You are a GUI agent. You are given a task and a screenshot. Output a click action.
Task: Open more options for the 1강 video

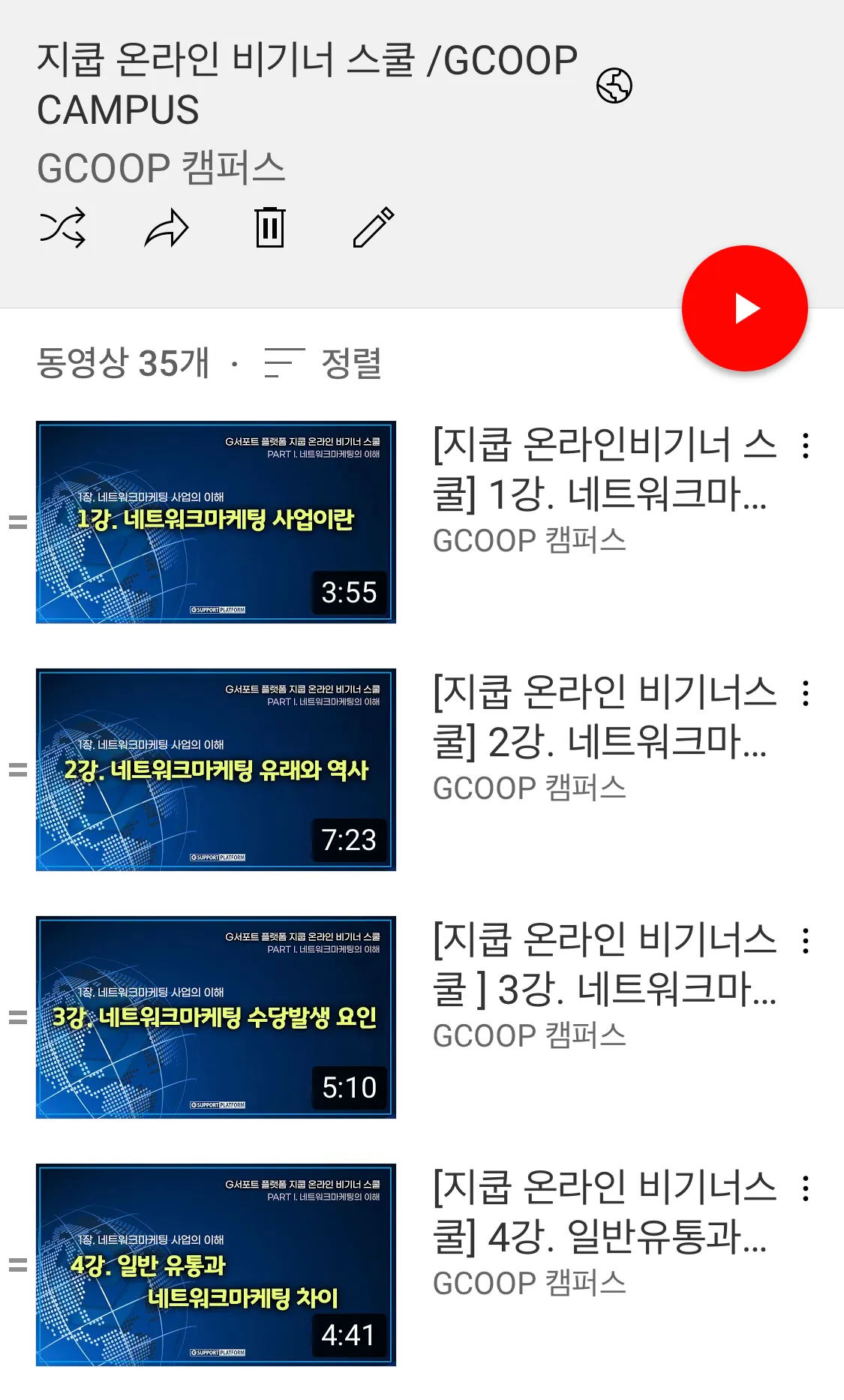coord(805,446)
